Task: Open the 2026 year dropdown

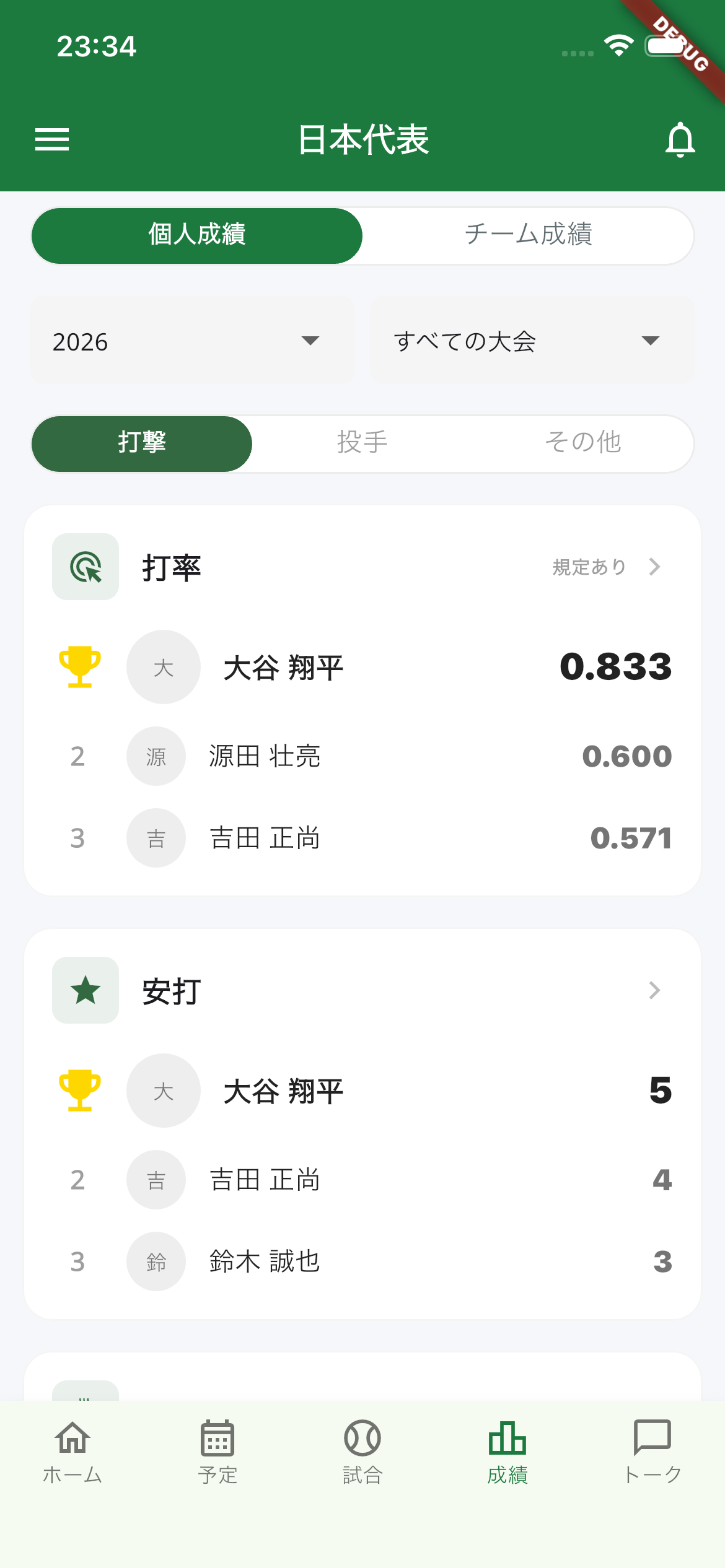Action: pos(191,340)
